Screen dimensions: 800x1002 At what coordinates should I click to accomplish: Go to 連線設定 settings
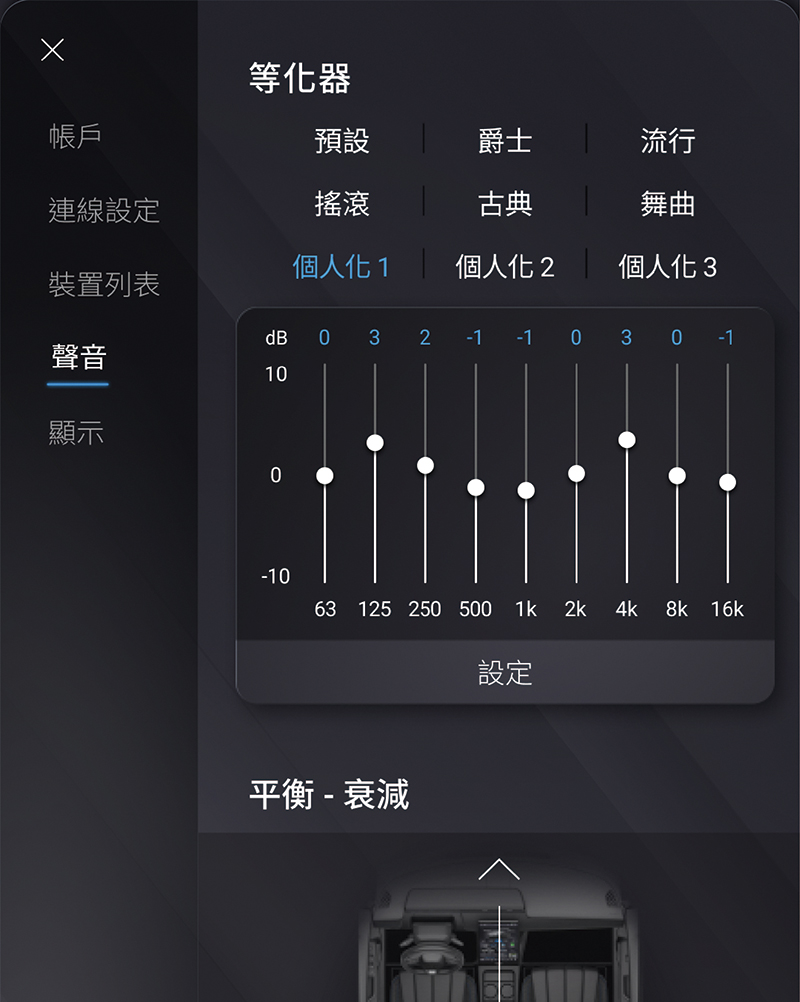coord(104,210)
